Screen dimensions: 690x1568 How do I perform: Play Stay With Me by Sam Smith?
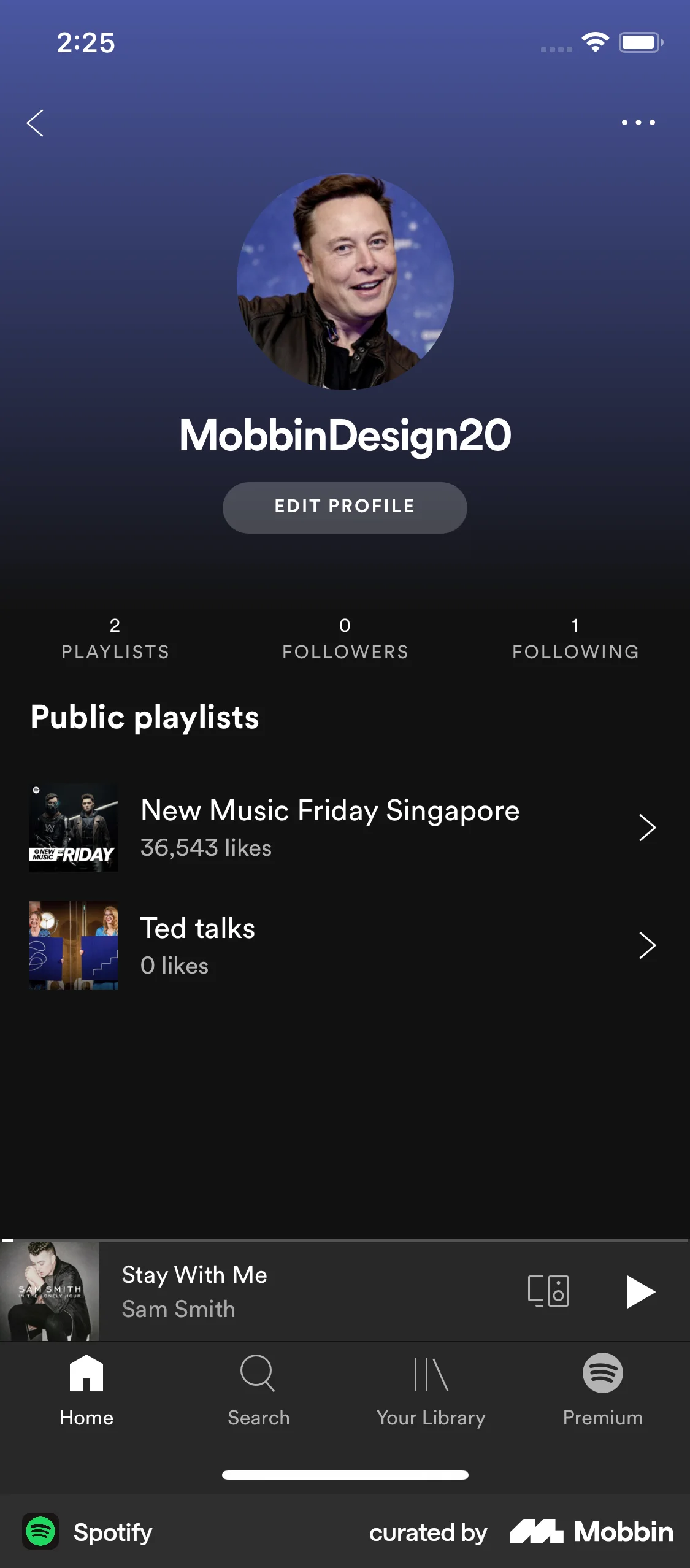coord(640,1290)
